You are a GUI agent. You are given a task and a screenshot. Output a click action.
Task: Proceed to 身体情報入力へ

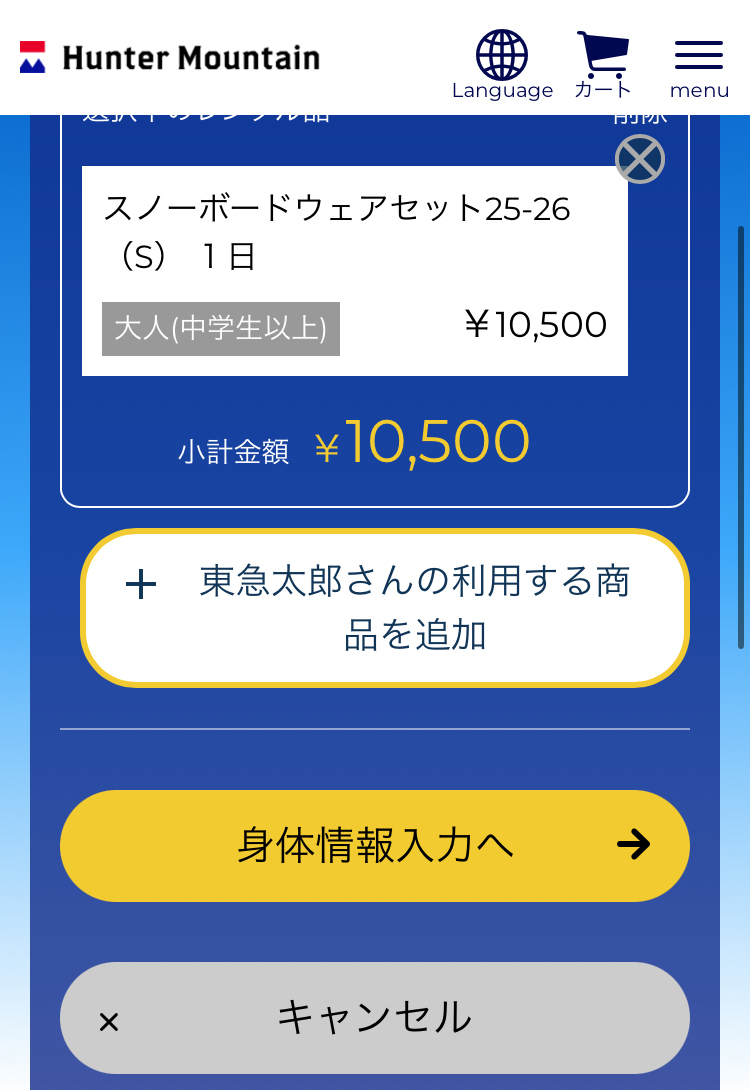(x=375, y=846)
